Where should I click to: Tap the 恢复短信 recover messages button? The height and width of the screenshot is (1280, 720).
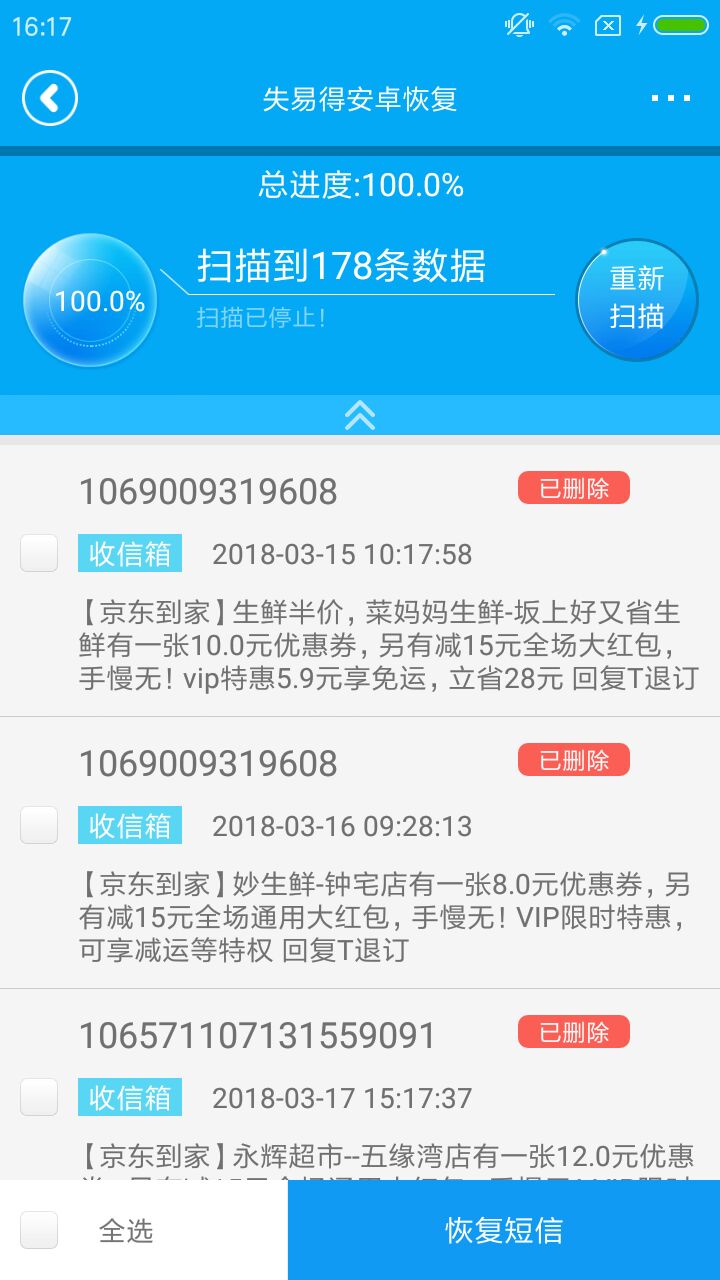coord(504,1232)
